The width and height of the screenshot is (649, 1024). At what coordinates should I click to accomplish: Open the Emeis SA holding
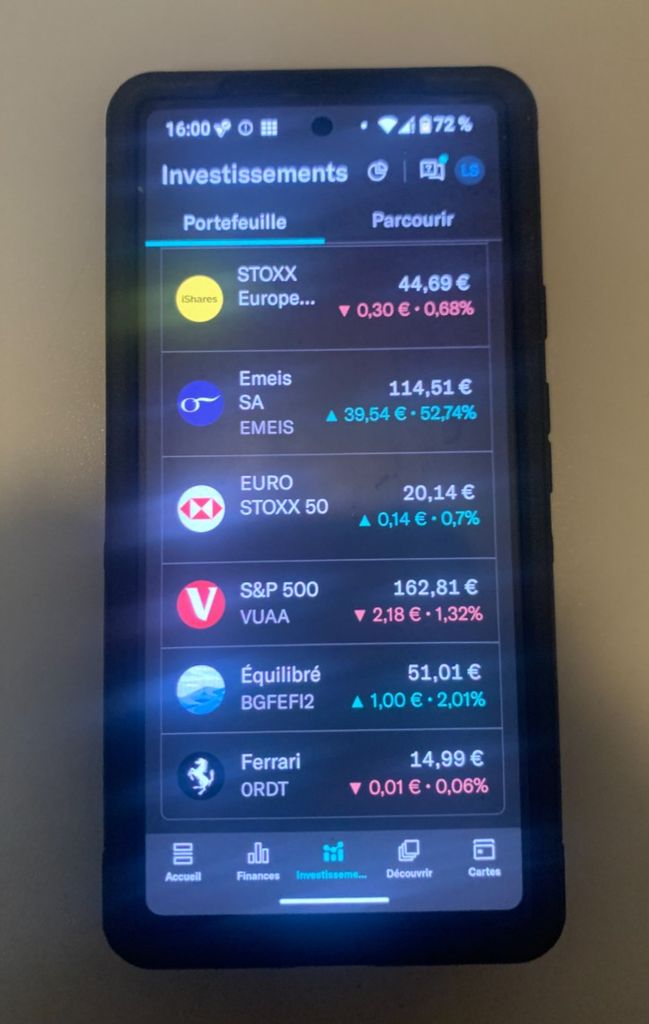tap(325, 402)
